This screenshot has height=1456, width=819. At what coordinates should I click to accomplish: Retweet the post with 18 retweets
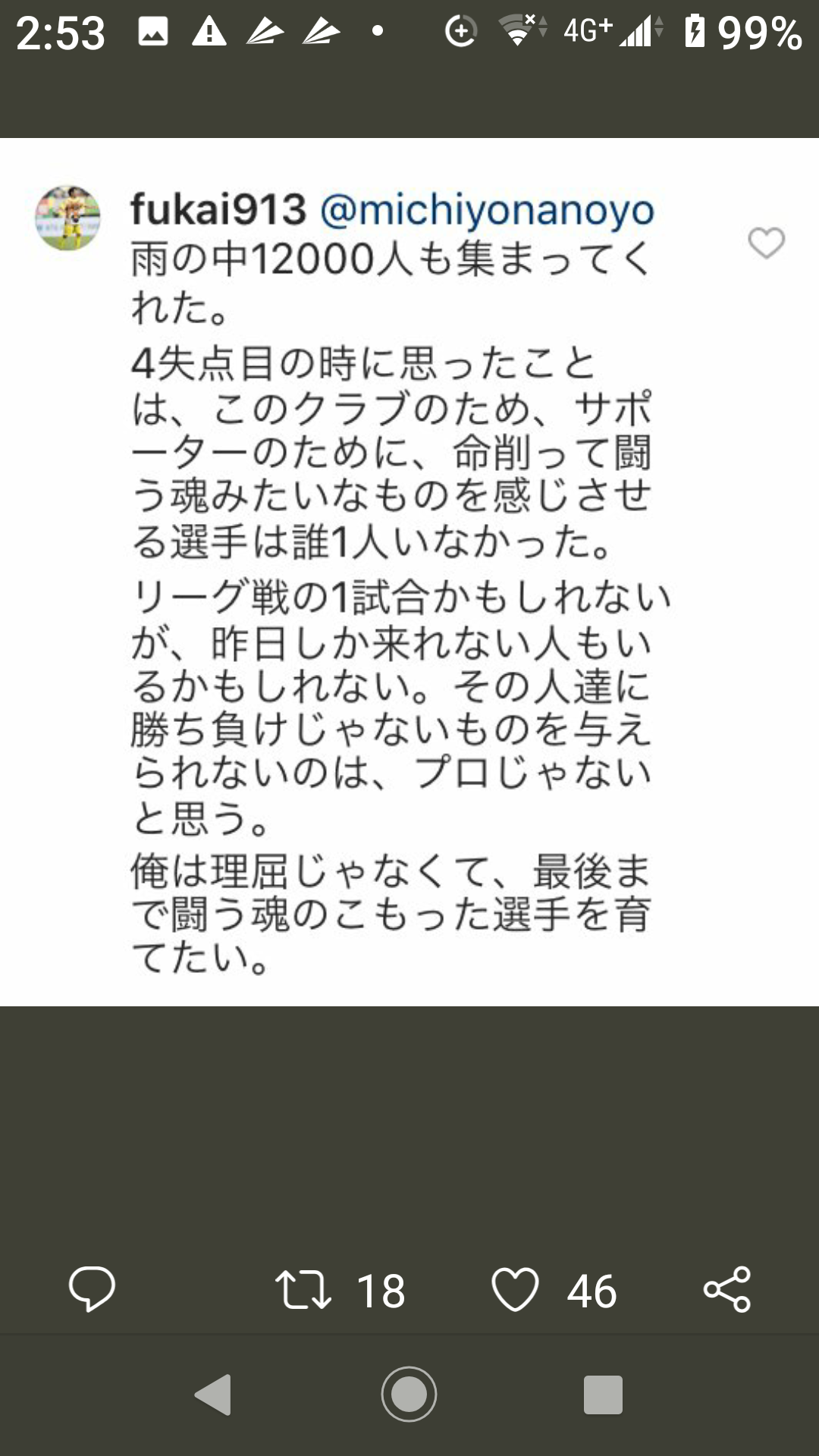tap(303, 1289)
